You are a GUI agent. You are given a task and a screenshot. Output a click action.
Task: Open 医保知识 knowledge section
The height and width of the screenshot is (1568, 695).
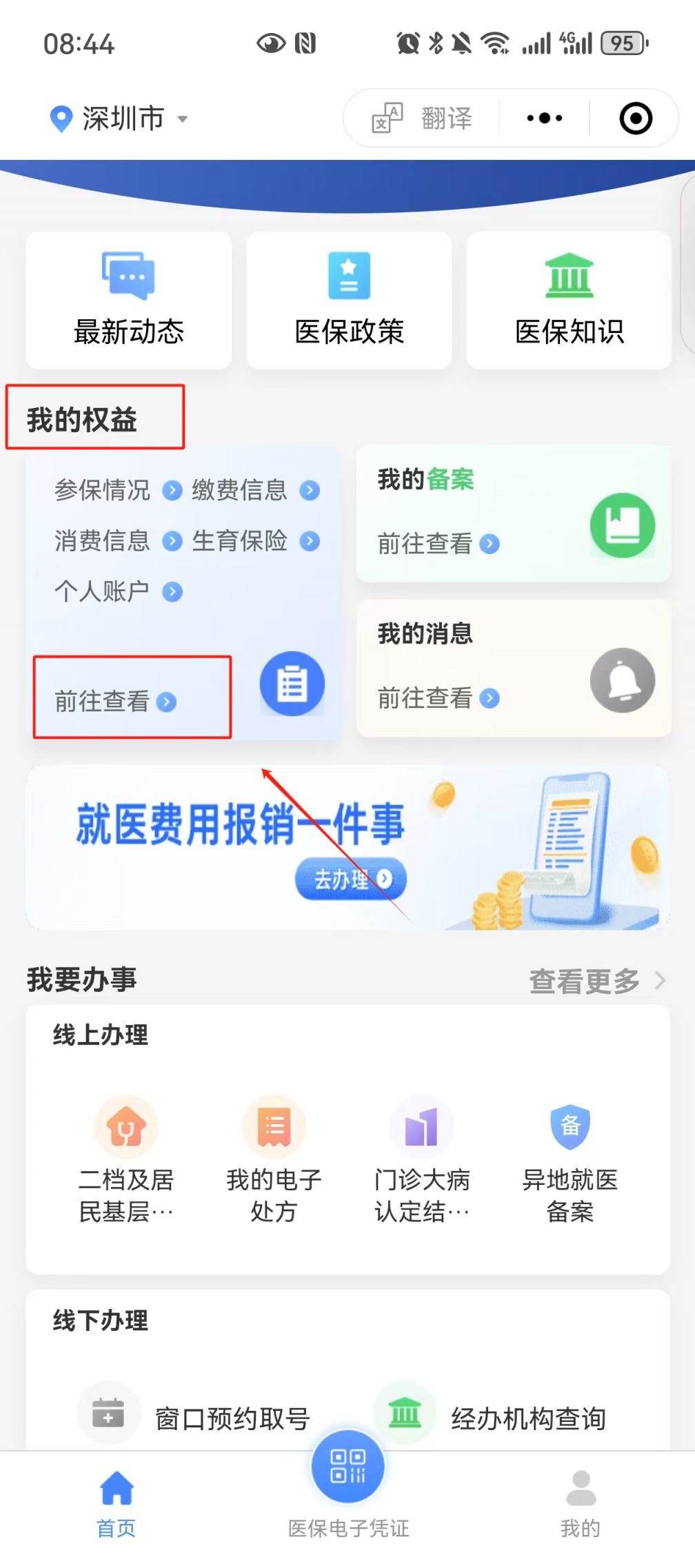(x=569, y=300)
